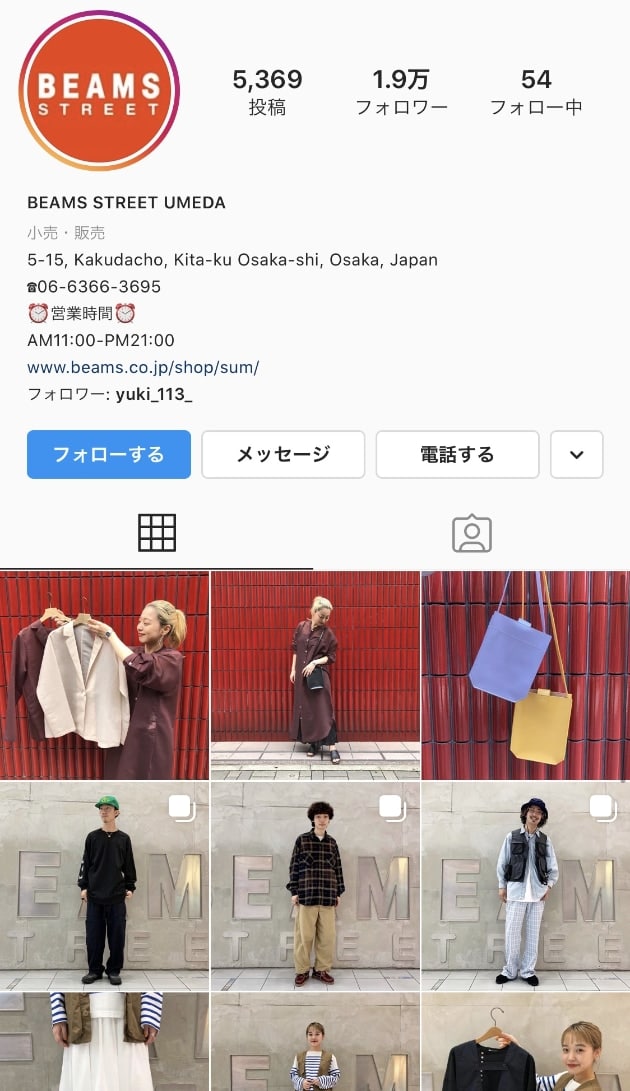Open post of woman in long maroon dress
This screenshot has height=1091, width=630.
click(x=315, y=675)
